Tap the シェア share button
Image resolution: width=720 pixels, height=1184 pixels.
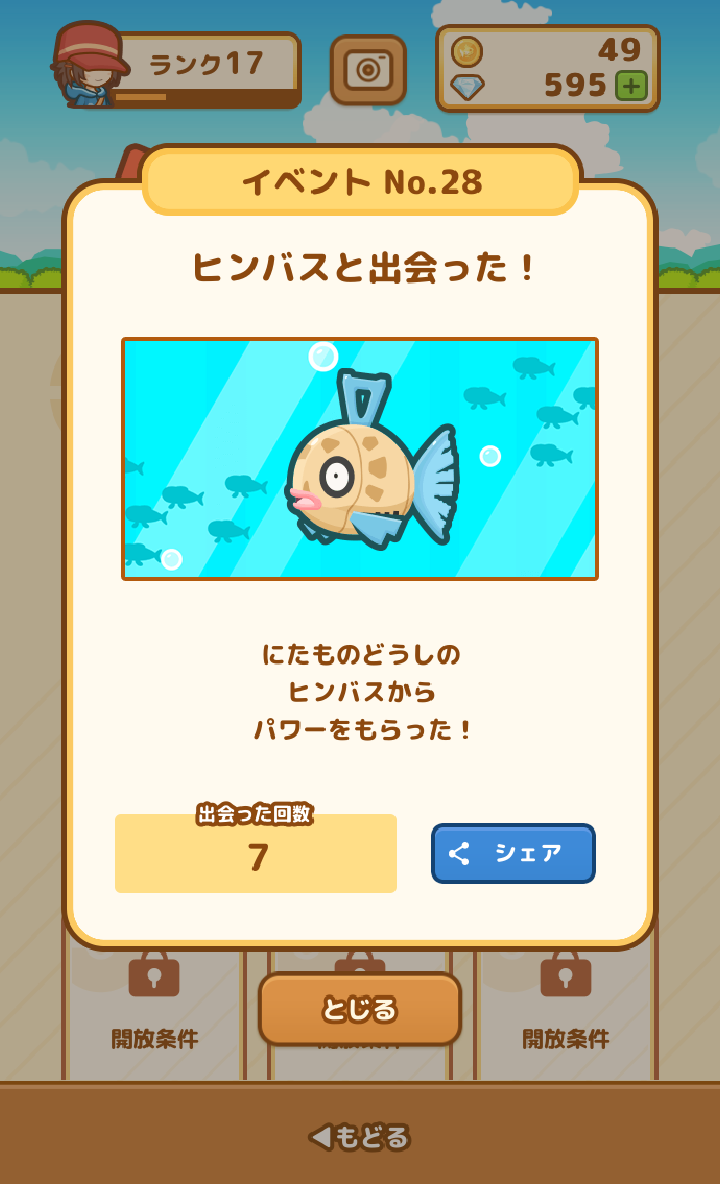click(513, 853)
